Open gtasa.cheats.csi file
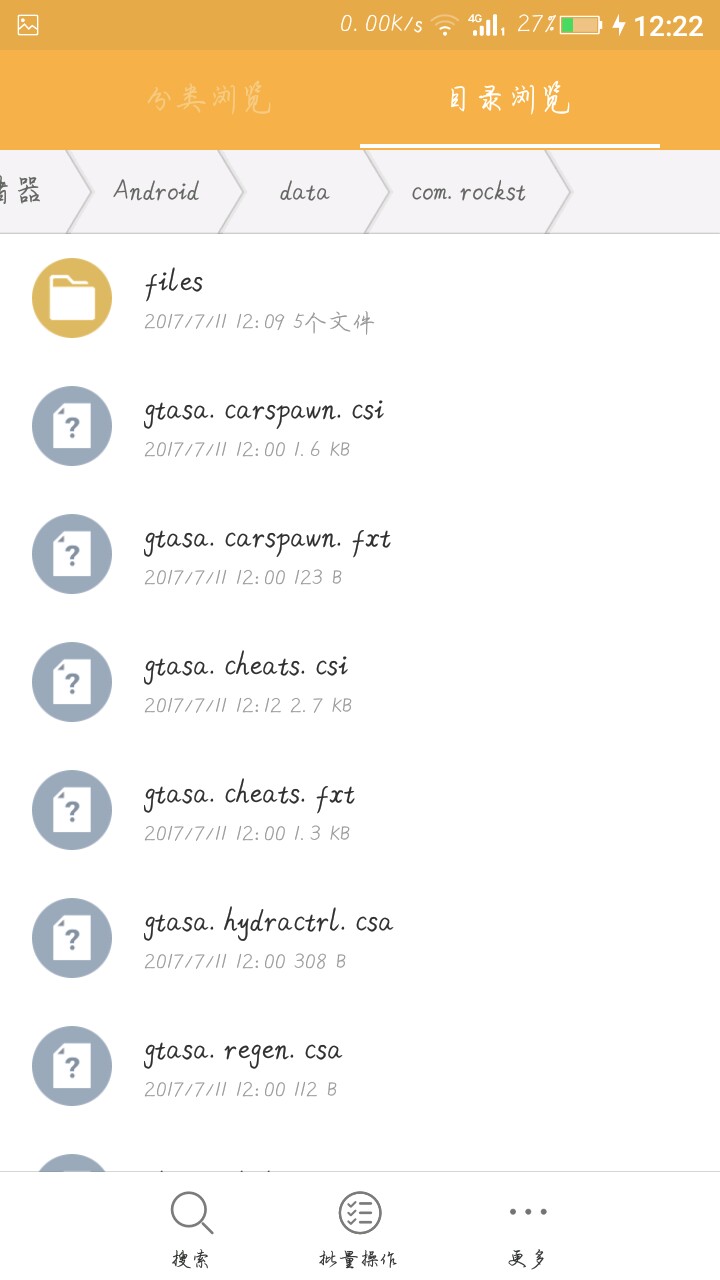The height and width of the screenshot is (1280, 720). (360, 682)
